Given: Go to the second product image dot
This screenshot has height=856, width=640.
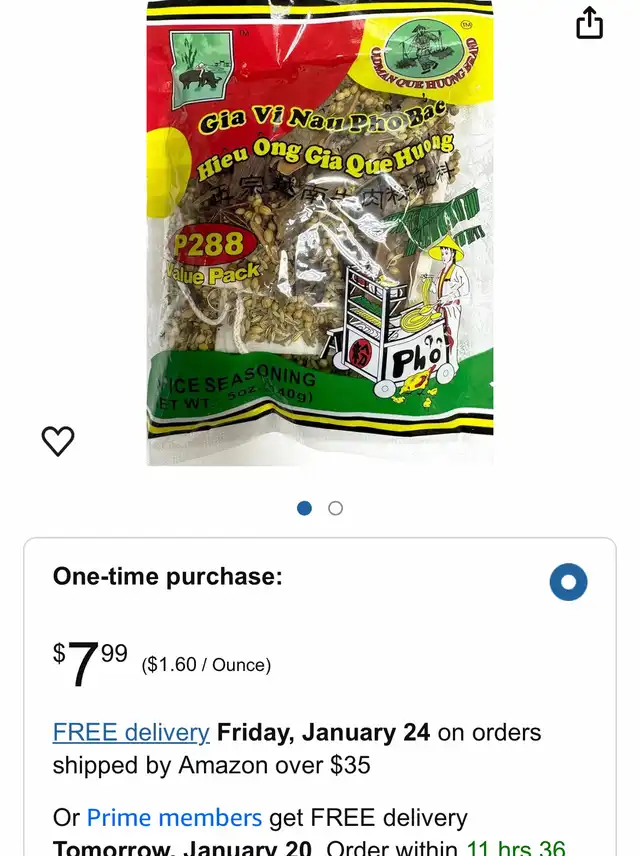Looking at the screenshot, I should 336,508.
